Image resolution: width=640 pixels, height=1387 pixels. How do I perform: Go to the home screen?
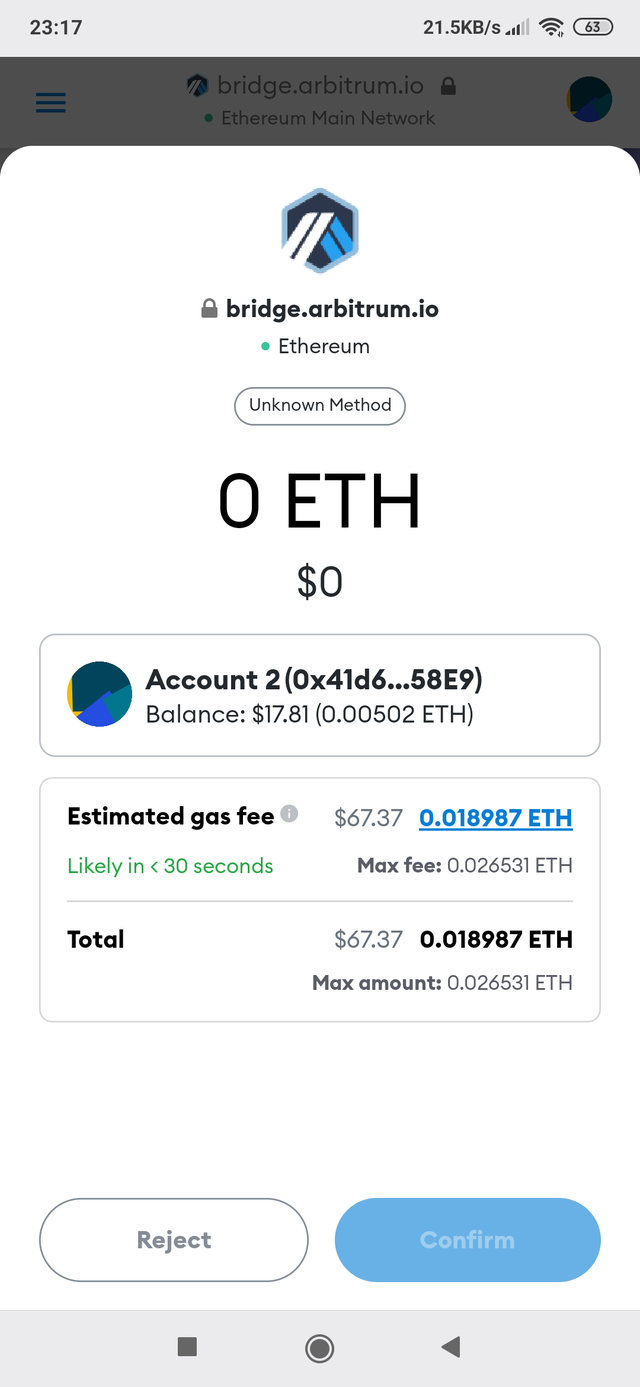click(320, 1348)
